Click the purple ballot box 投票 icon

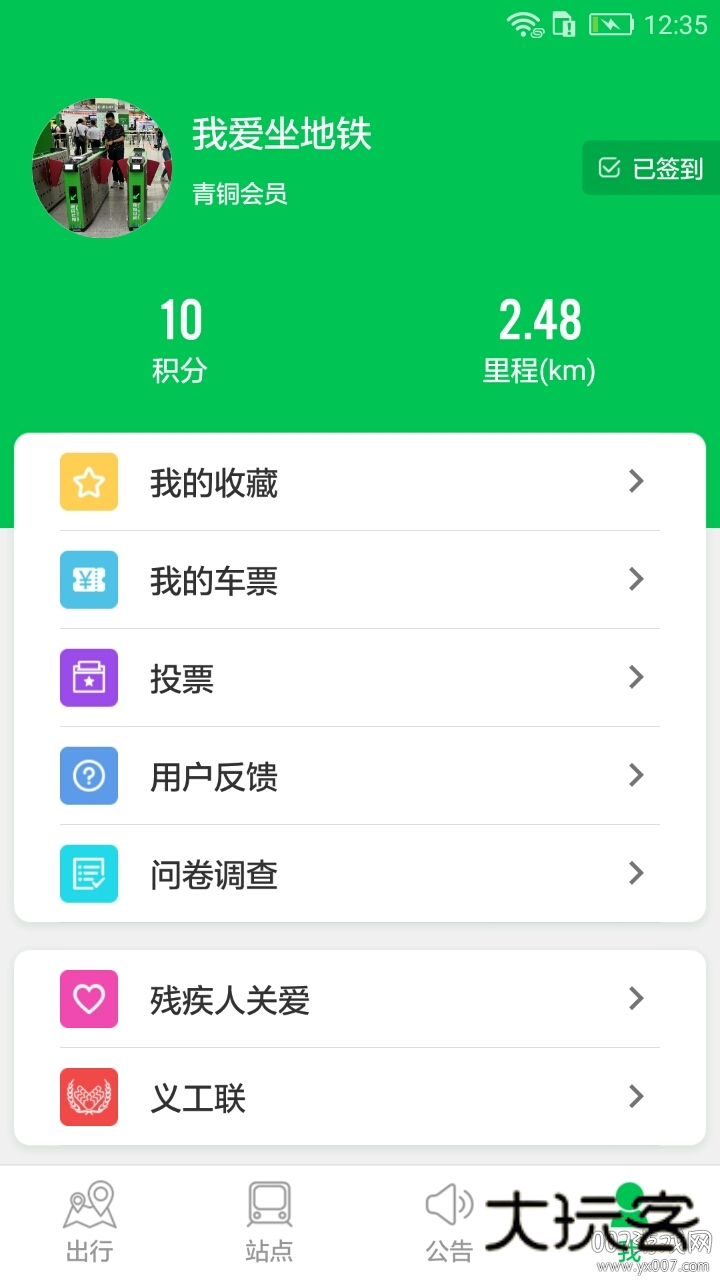pyautogui.click(x=88, y=678)
